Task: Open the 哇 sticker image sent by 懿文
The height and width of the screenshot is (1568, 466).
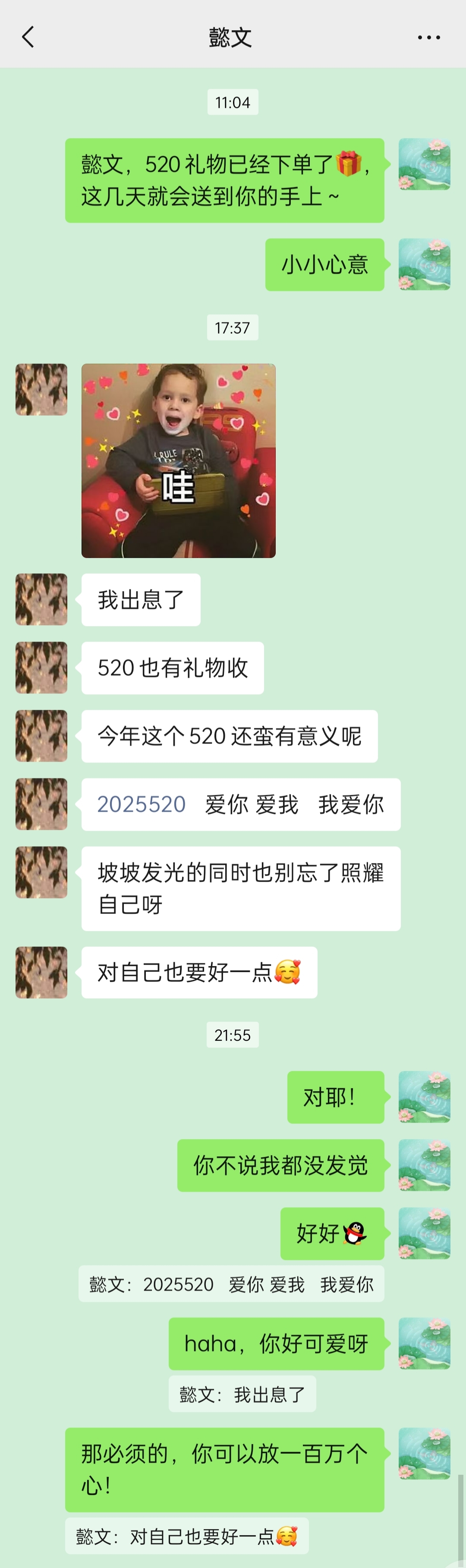Action: tap(178, 460)
